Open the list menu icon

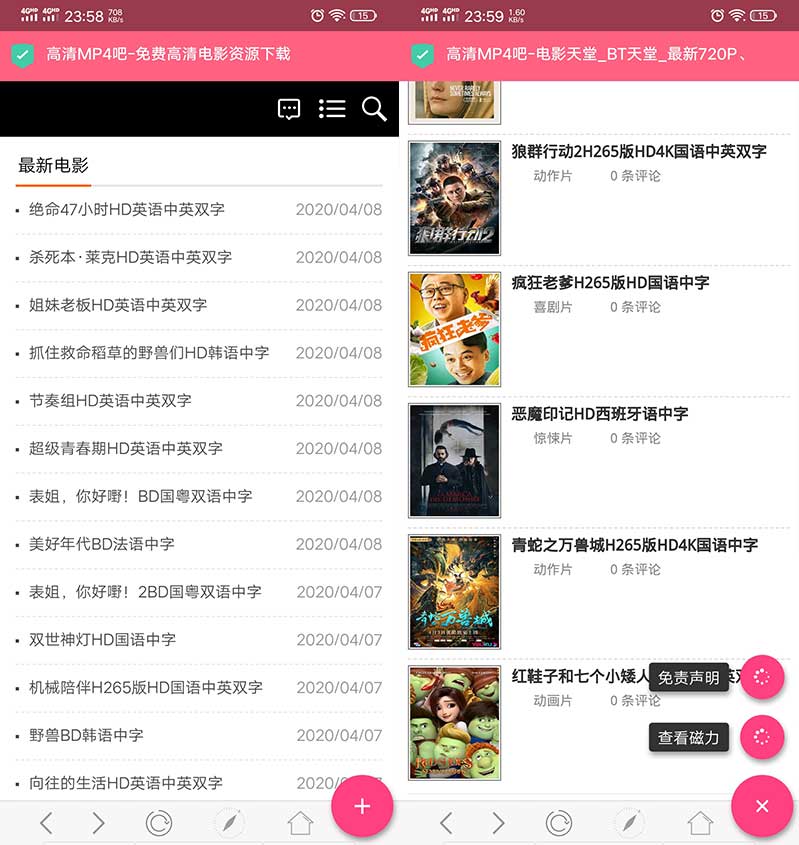tap(332, 109)
